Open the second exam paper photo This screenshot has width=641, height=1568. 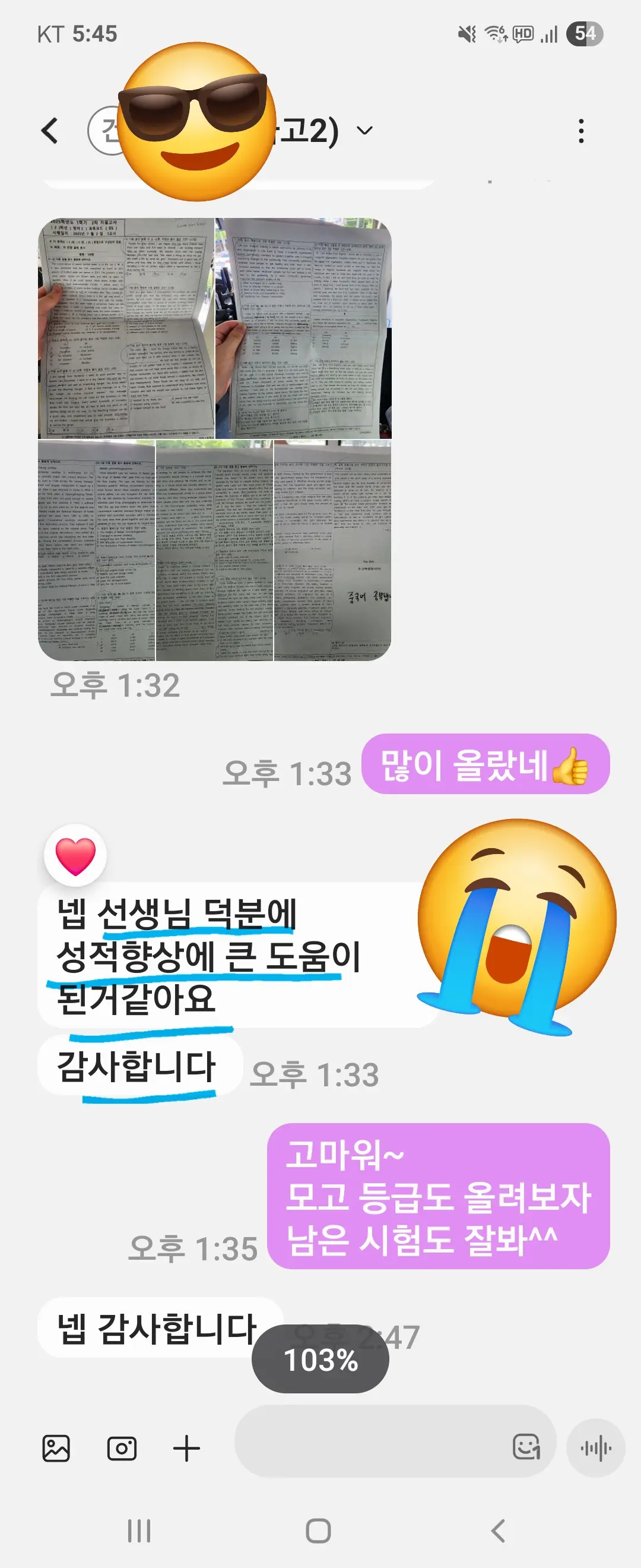point(303,328)
